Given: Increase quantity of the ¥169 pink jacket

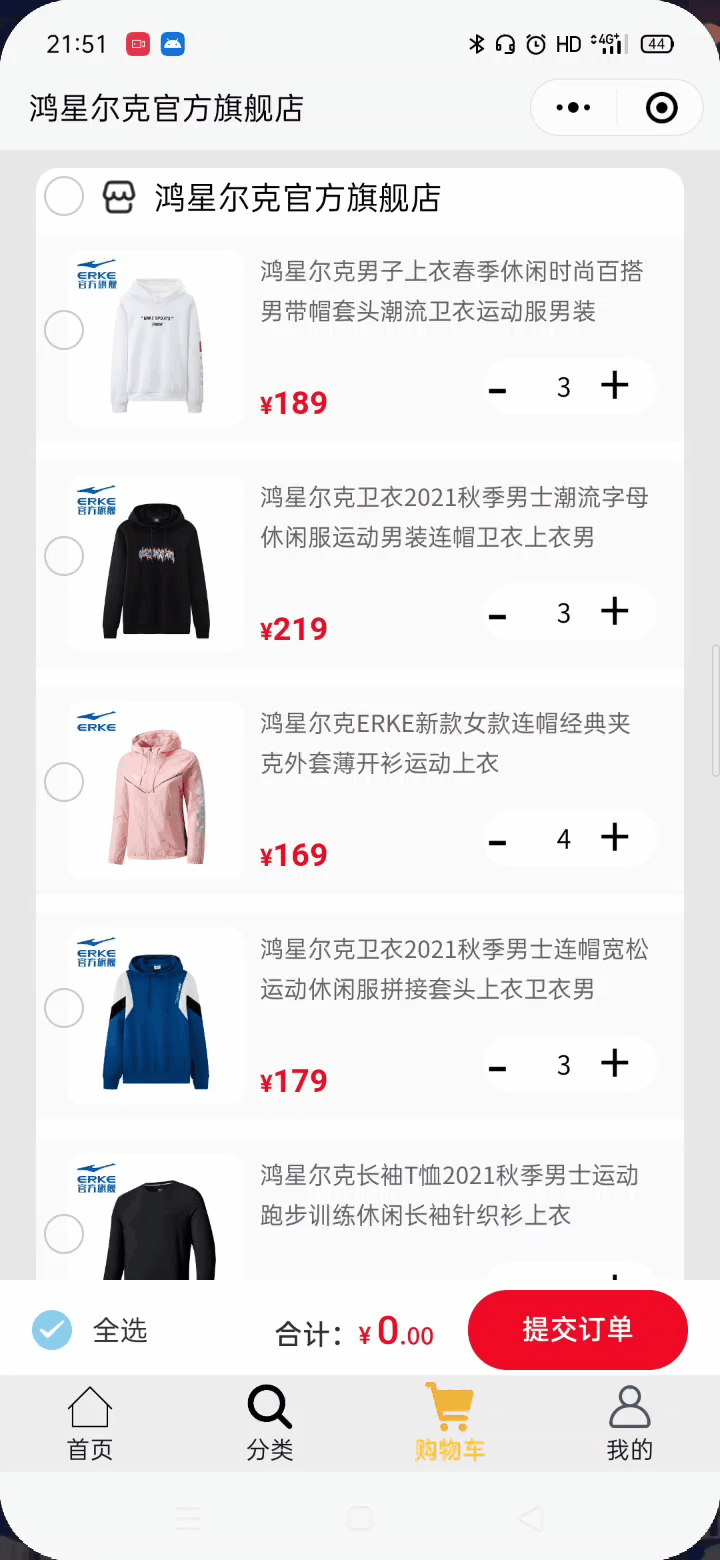Looking at the screenshot, I should [615, 838].
